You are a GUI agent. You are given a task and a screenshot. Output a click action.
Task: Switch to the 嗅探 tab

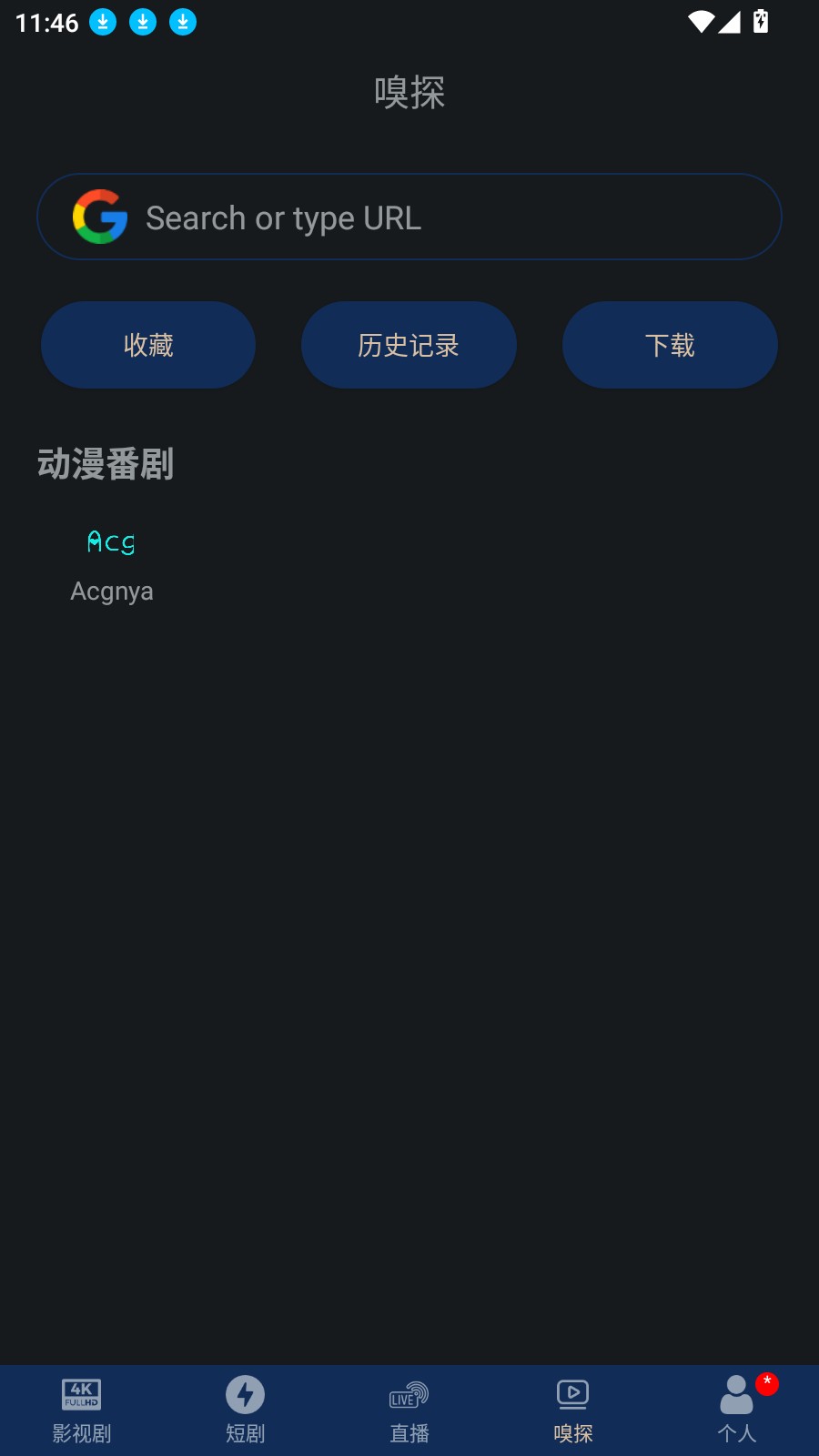[x=572, y=1409]
